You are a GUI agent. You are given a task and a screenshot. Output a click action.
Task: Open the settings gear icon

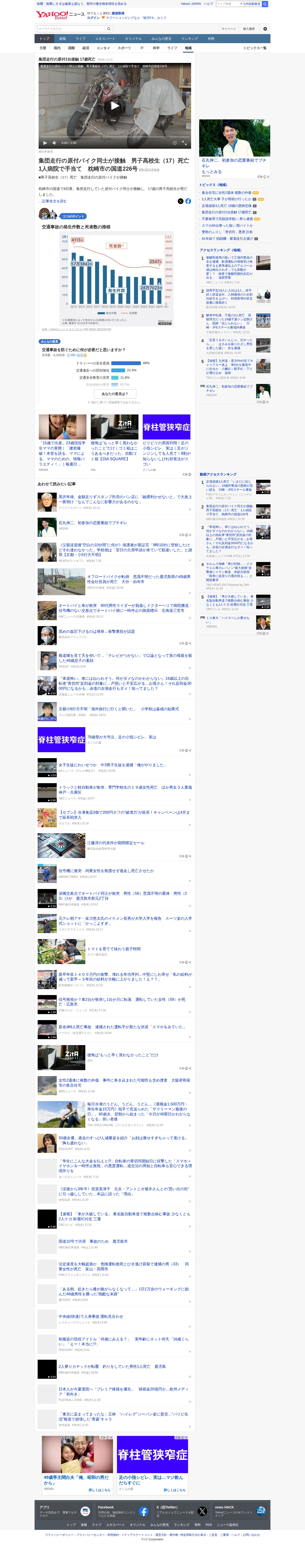coord(264,29)
